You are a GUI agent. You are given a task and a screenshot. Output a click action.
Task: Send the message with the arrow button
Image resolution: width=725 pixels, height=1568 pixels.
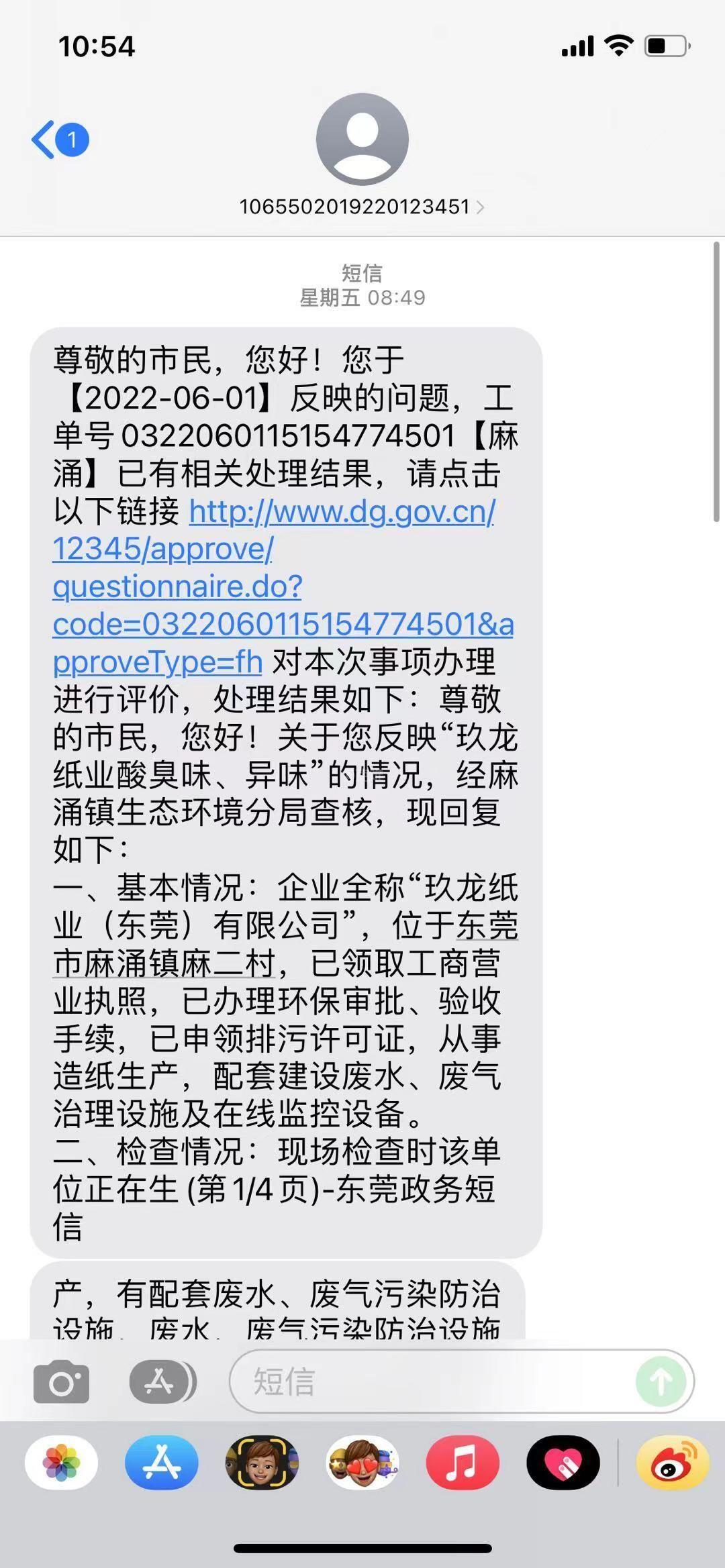(661, 1382)
